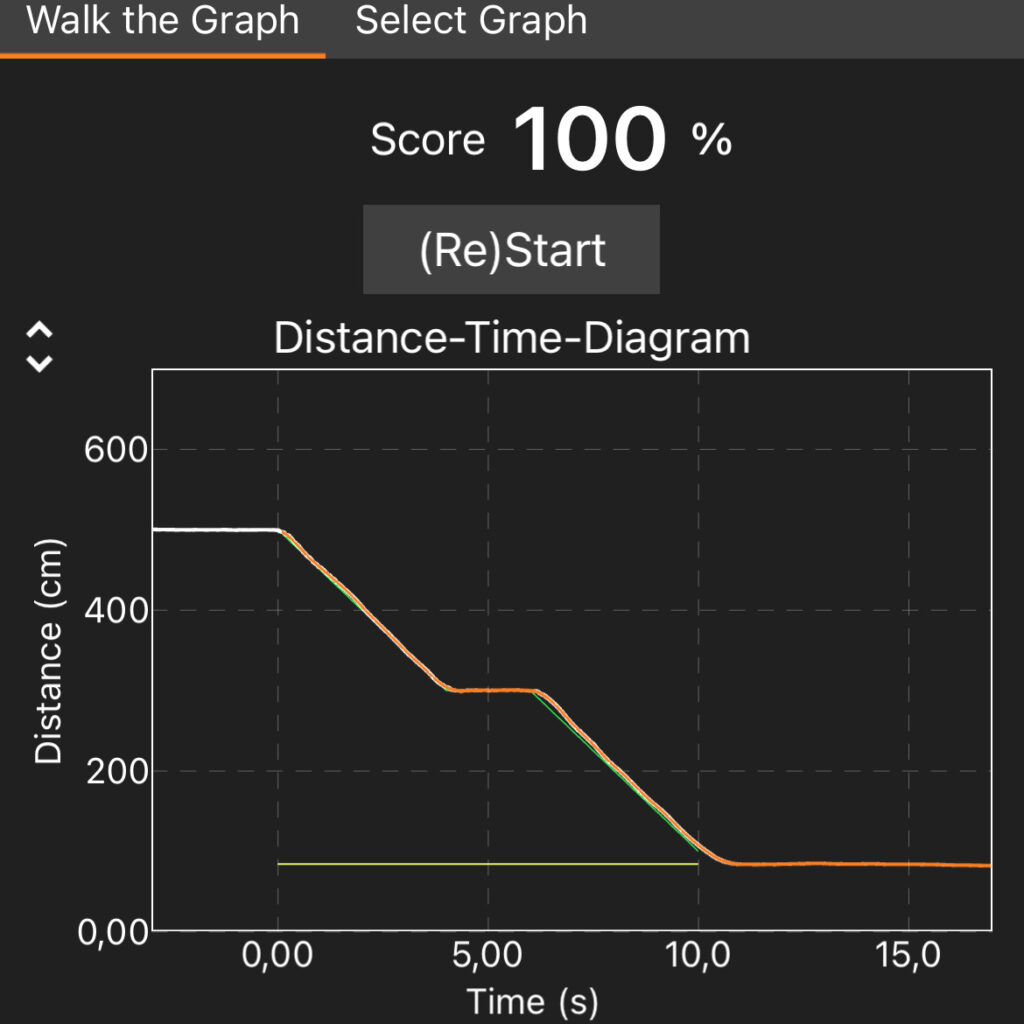Open the Walk the Graph tab
The image size is (1024, 1024).
click(x=162, y=22)
